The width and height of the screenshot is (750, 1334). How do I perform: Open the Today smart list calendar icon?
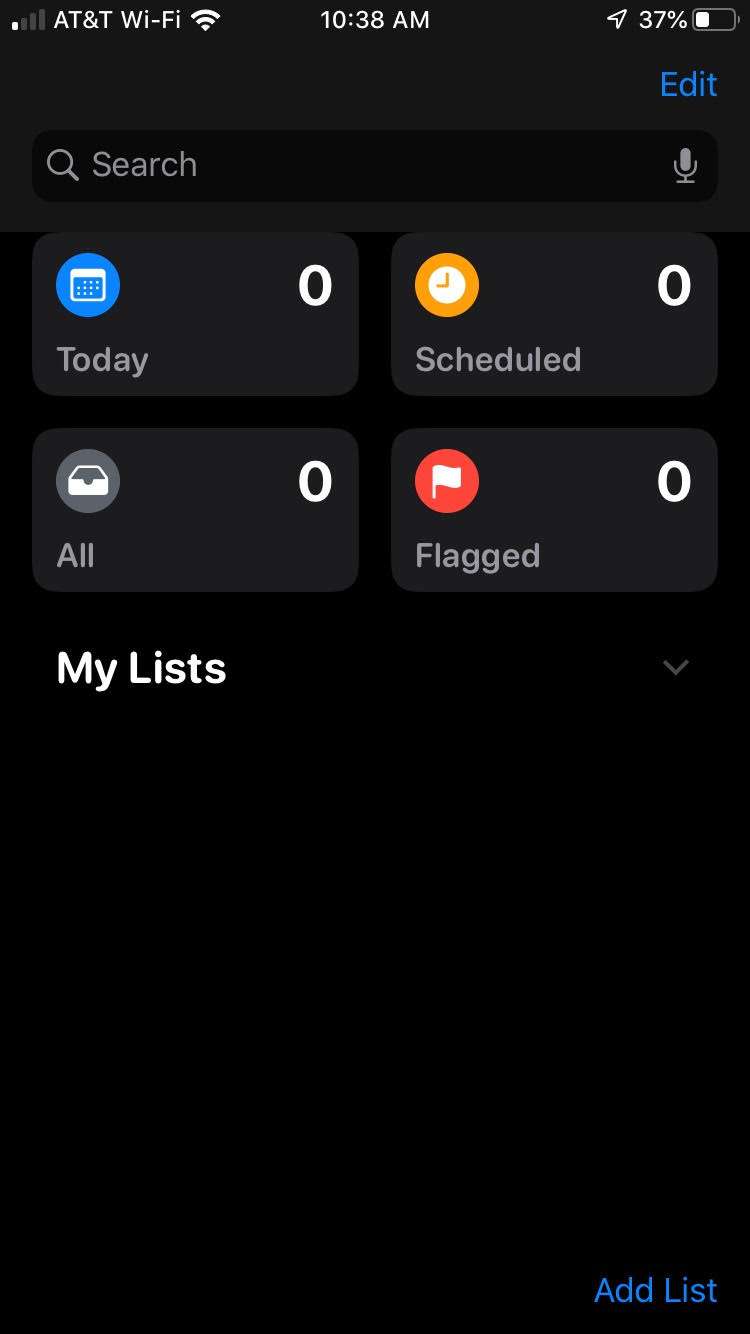88,285
